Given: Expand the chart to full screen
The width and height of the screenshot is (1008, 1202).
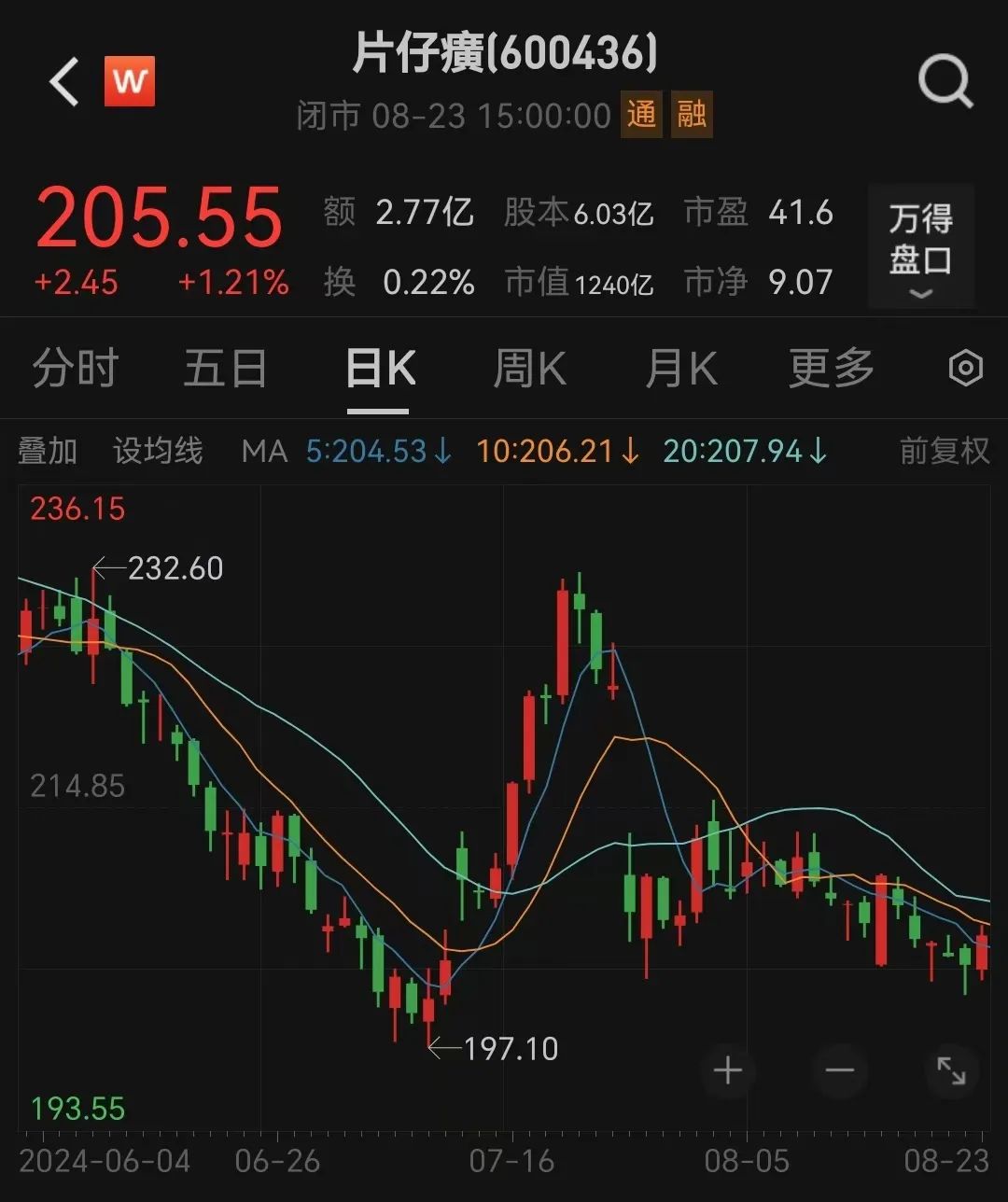Looking at the screenshot, I should pyautogui.click(x=951, y=1070).
